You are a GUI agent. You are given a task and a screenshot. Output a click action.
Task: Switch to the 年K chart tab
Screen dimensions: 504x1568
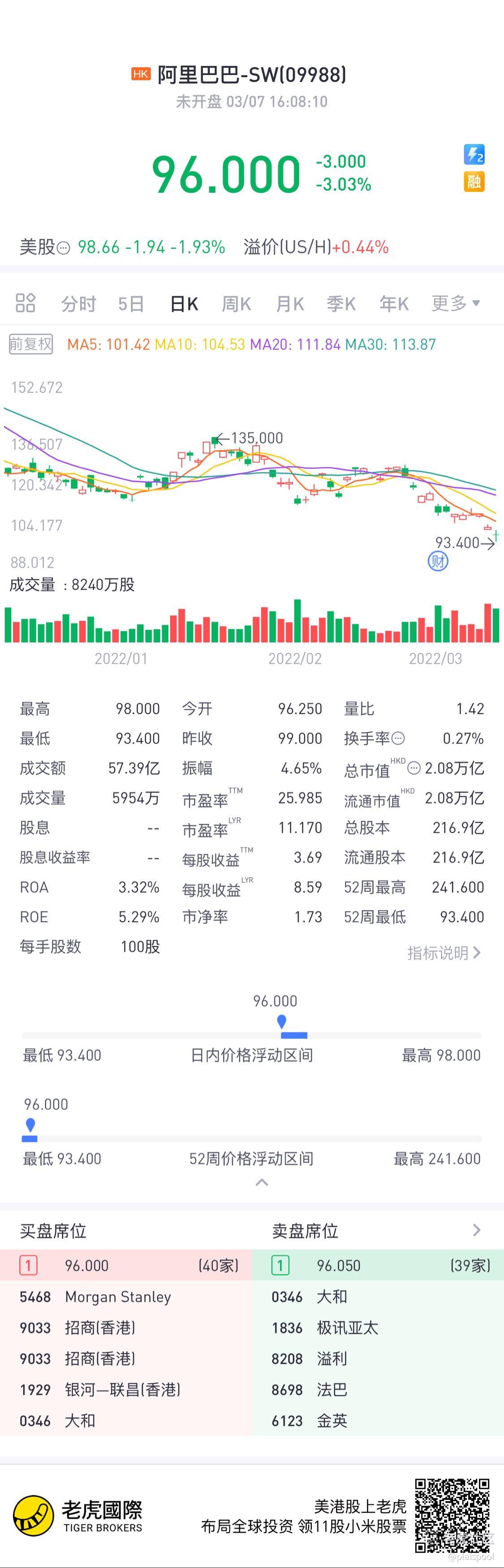pyautogui.click(x=394, y=303)
